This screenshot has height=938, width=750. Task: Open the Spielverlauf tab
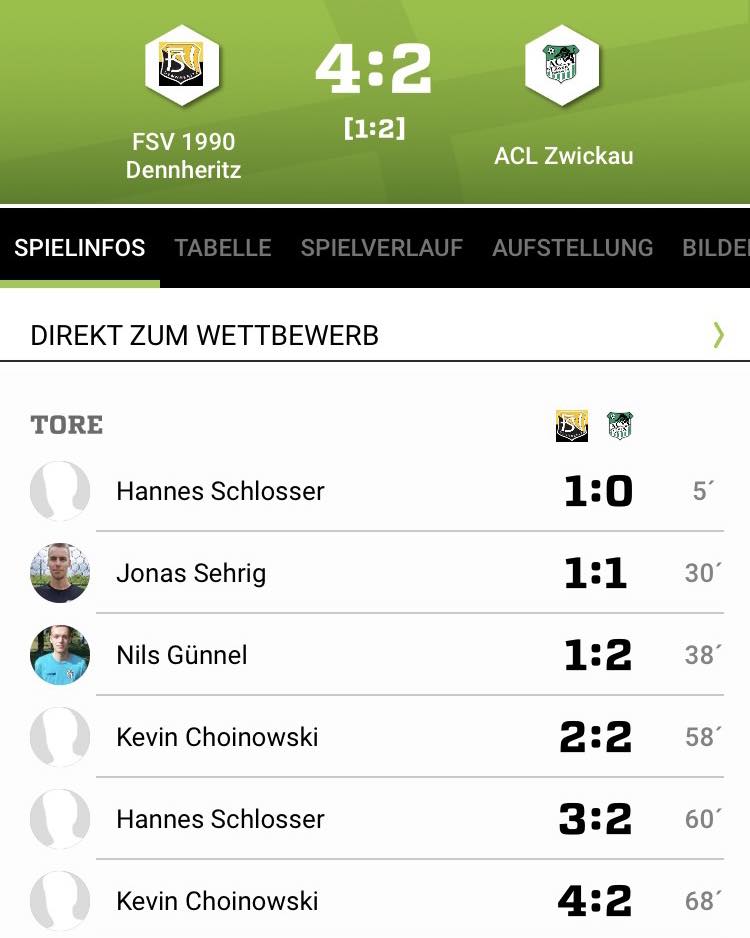coord(381,248)
